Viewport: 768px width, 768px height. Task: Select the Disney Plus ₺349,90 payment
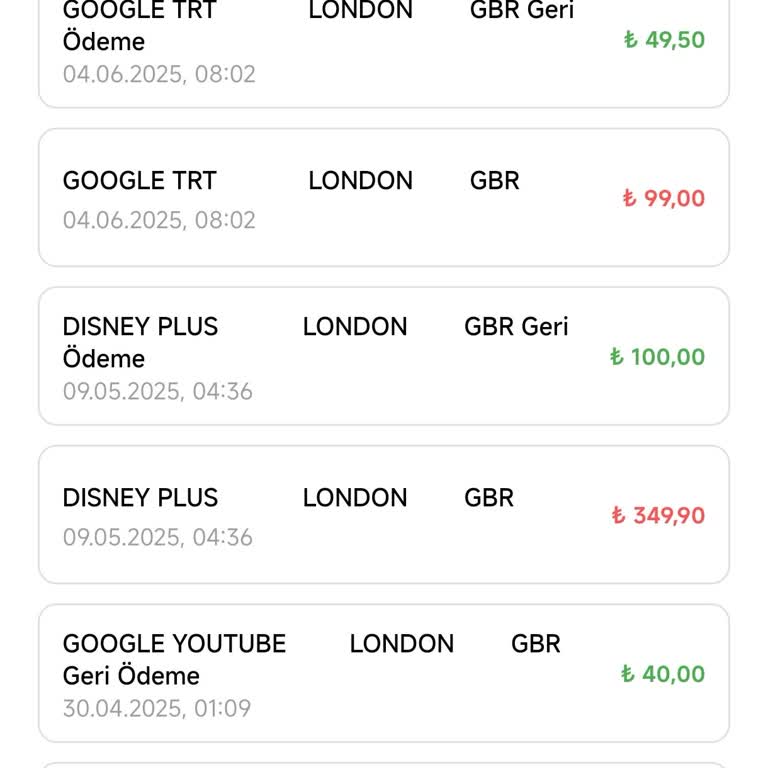384,515
